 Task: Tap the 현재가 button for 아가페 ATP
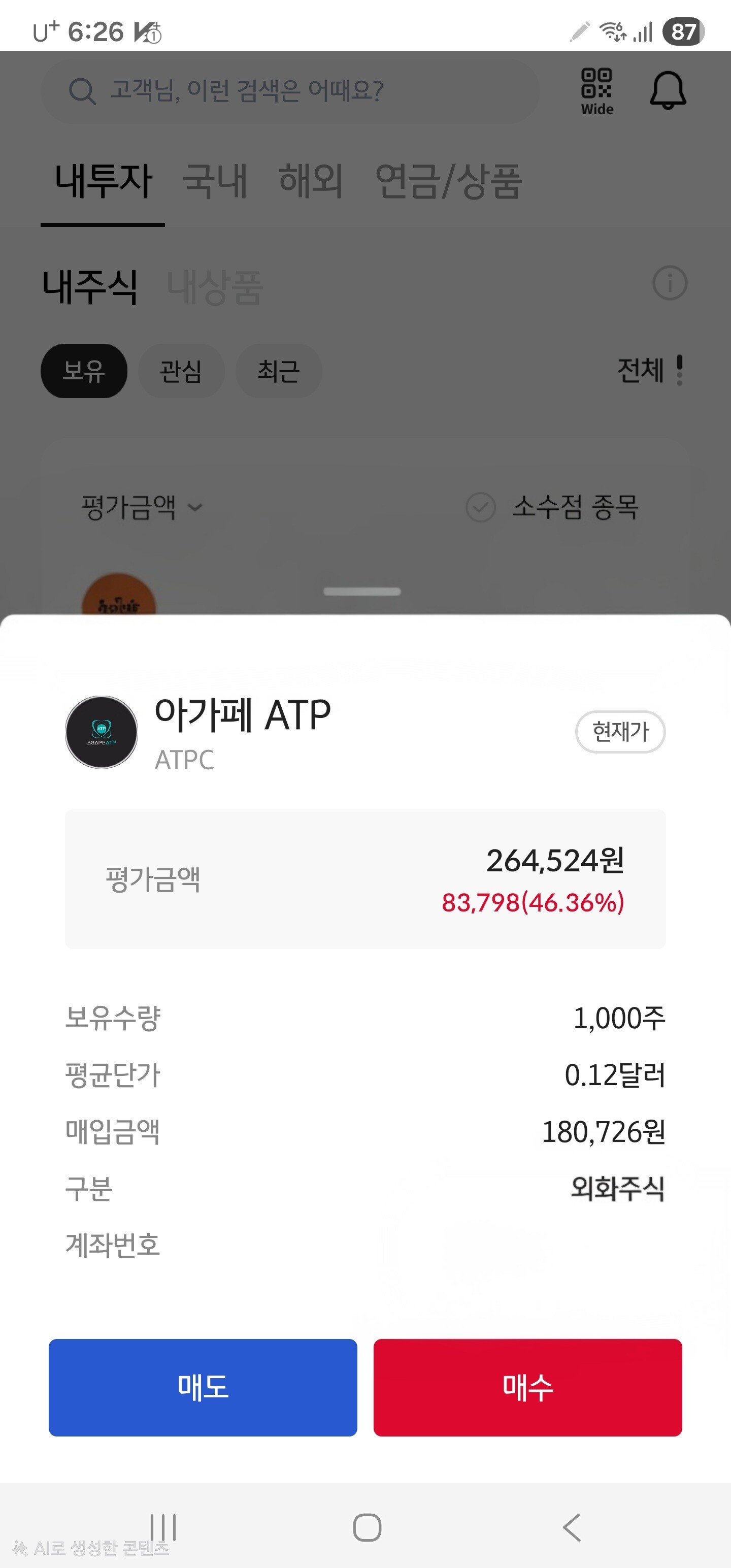(x=620, y=732)
